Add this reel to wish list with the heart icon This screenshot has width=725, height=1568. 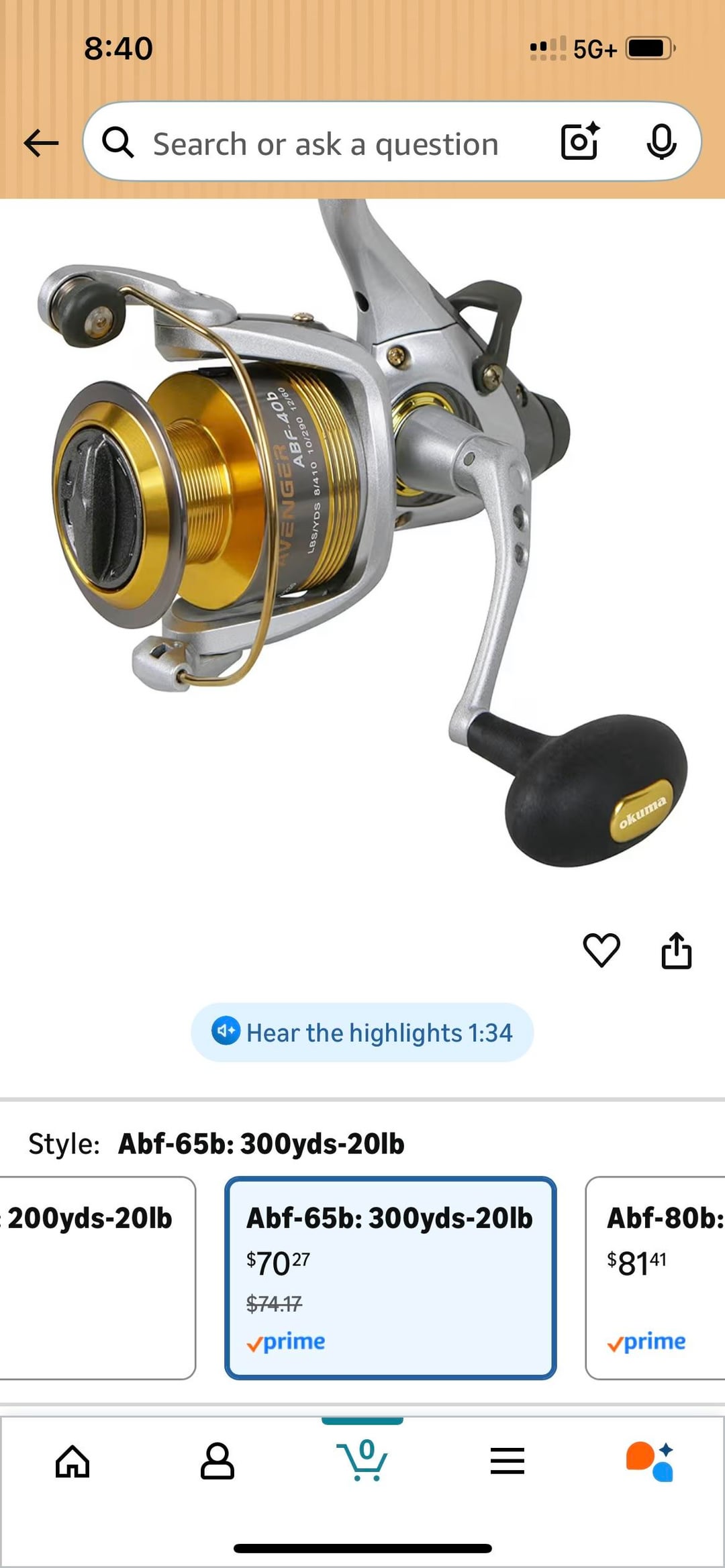(x=601, y=950)
